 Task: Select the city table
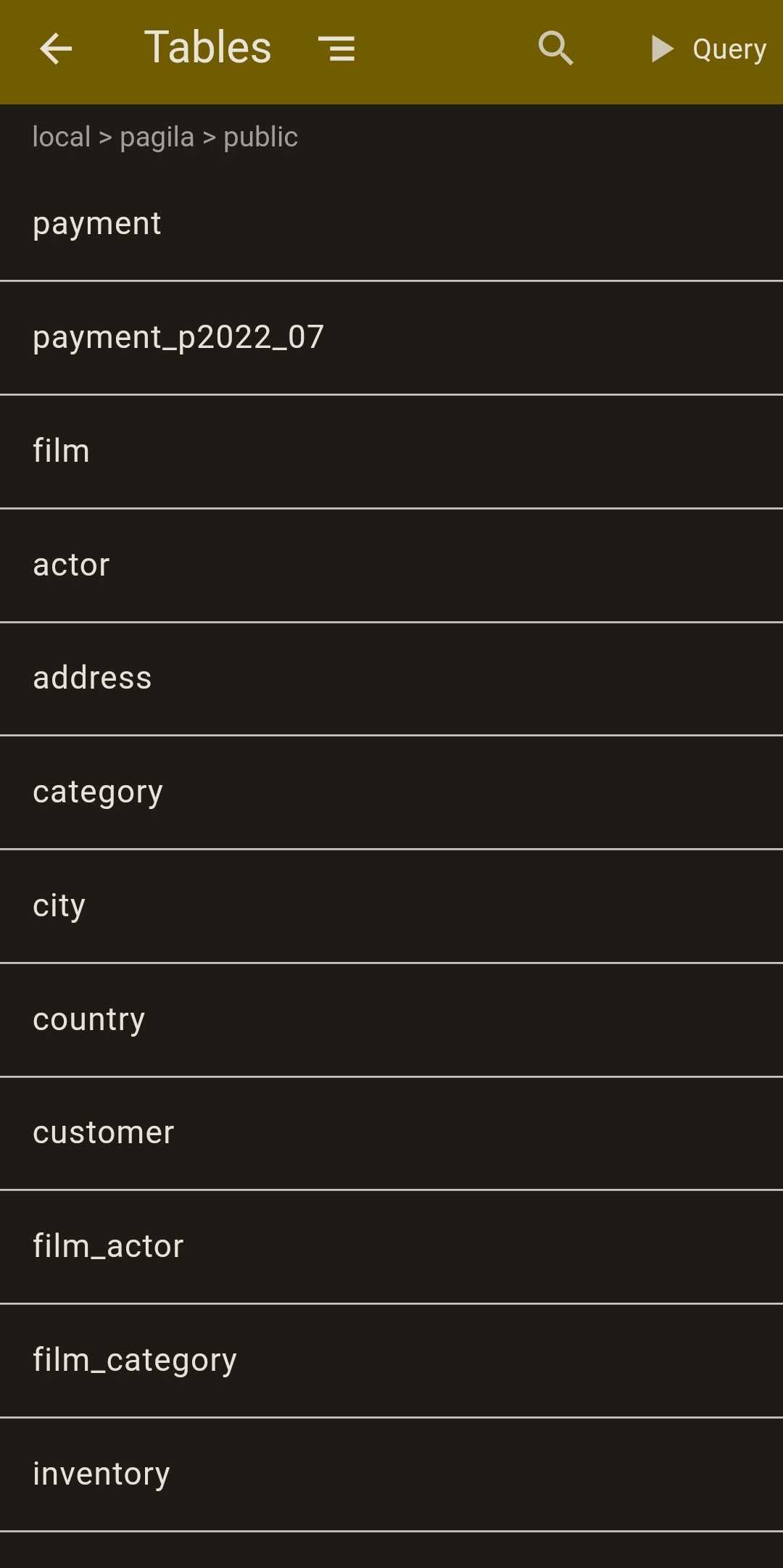[391, 906]
